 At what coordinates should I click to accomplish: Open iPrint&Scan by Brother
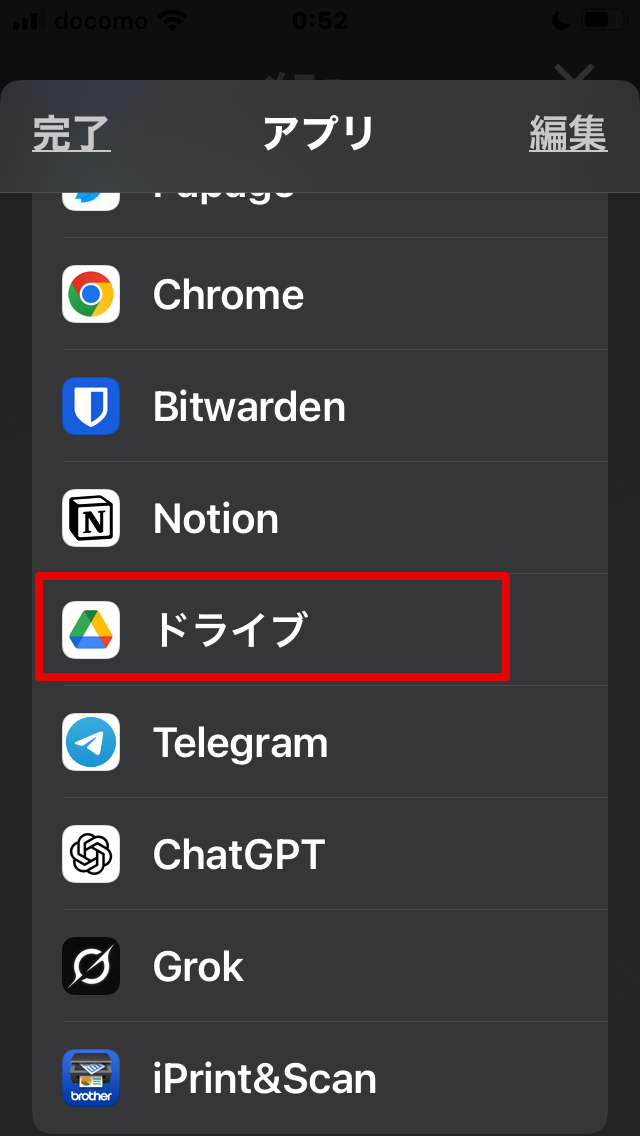tap(320, 1077)
